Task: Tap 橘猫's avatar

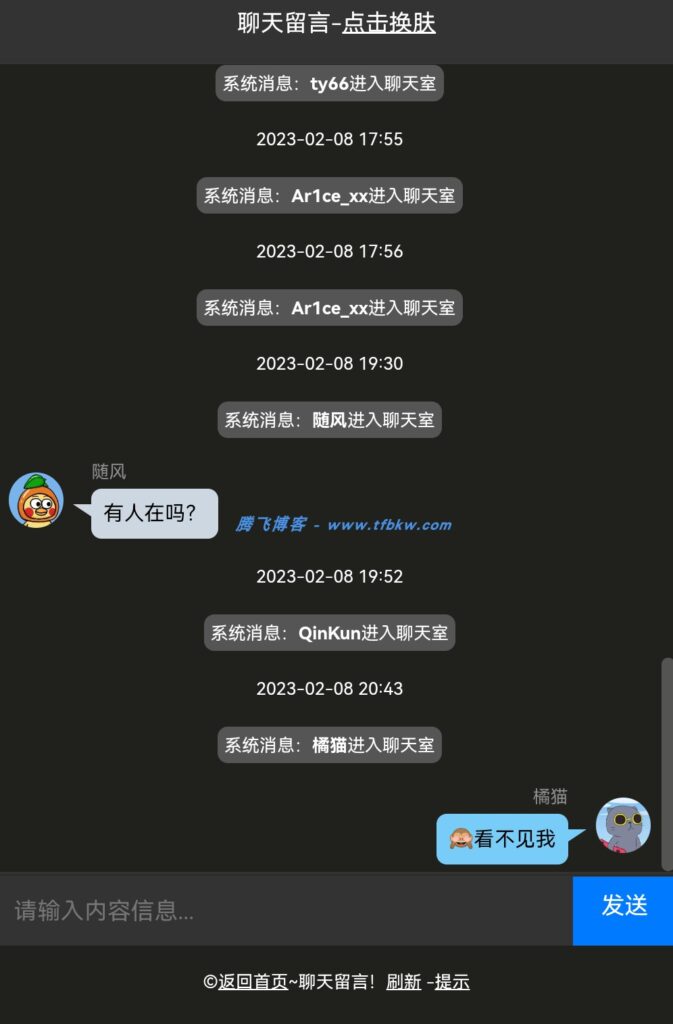Action: tap(623, 825)
